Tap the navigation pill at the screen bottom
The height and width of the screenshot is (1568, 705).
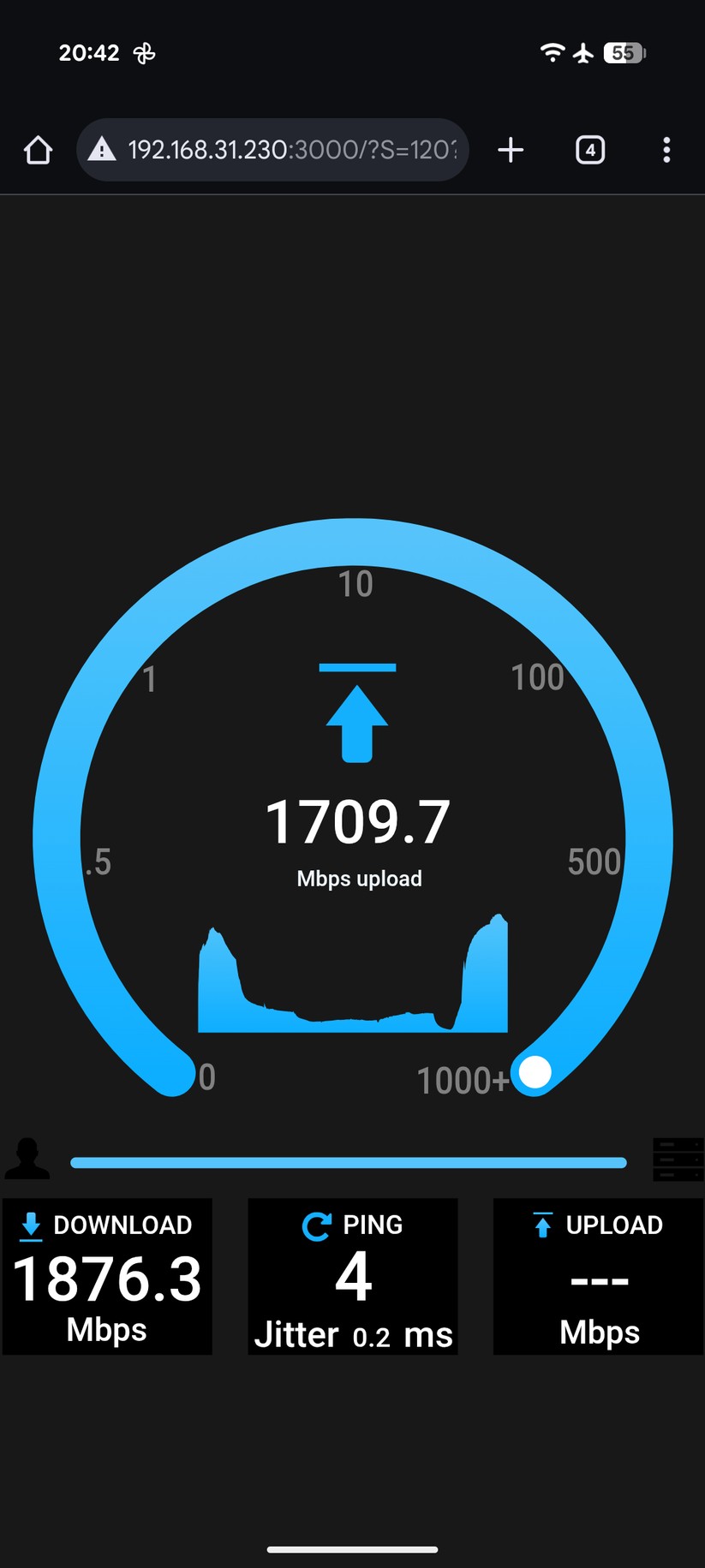point(352,1548)
